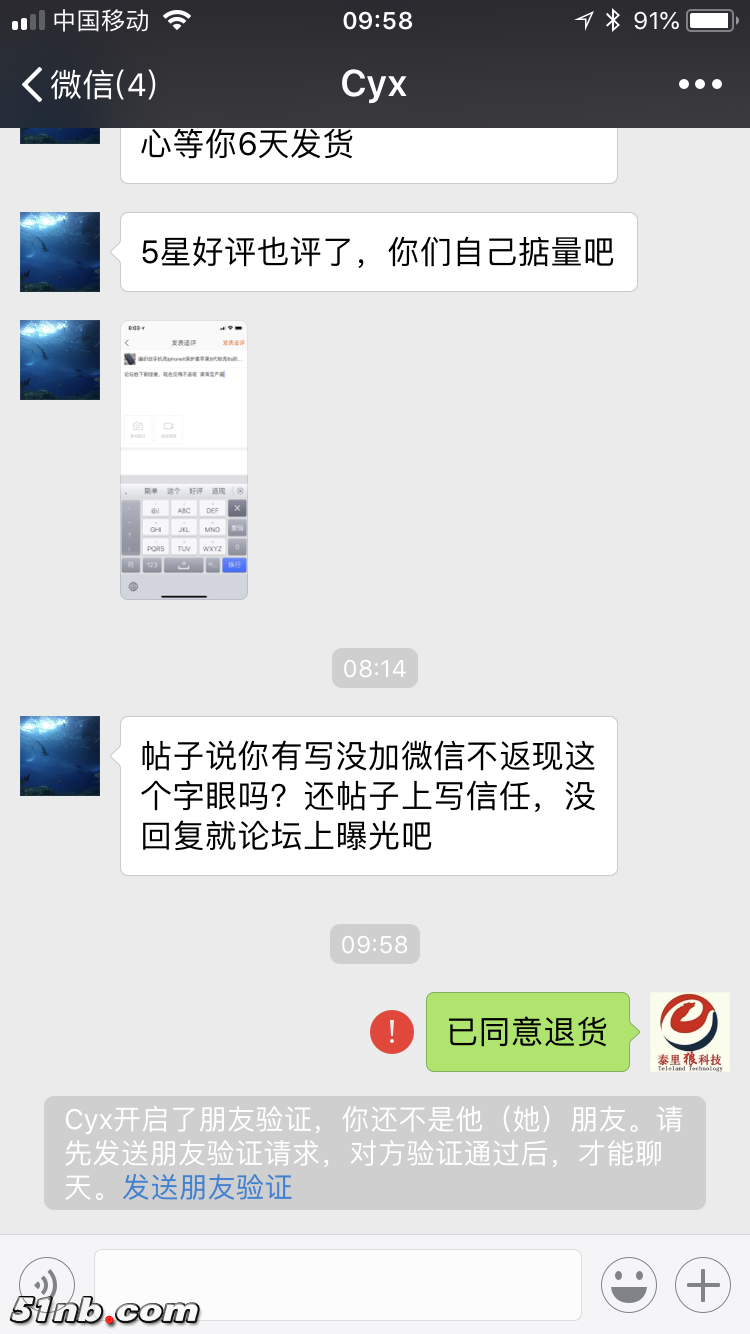Tap the battery indicator showing 91%
Image resolution: width=750 pixels, height=1334 pixels.
coord(712,19)
